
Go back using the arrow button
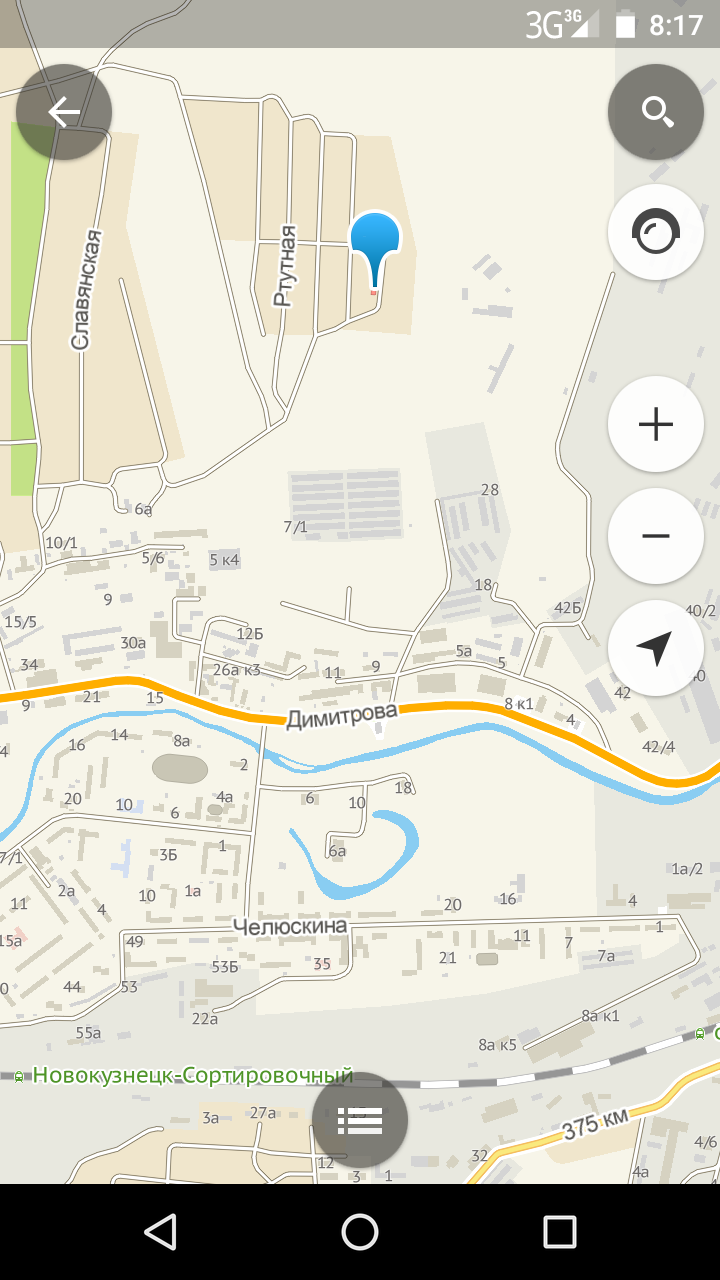coord(64,112)
